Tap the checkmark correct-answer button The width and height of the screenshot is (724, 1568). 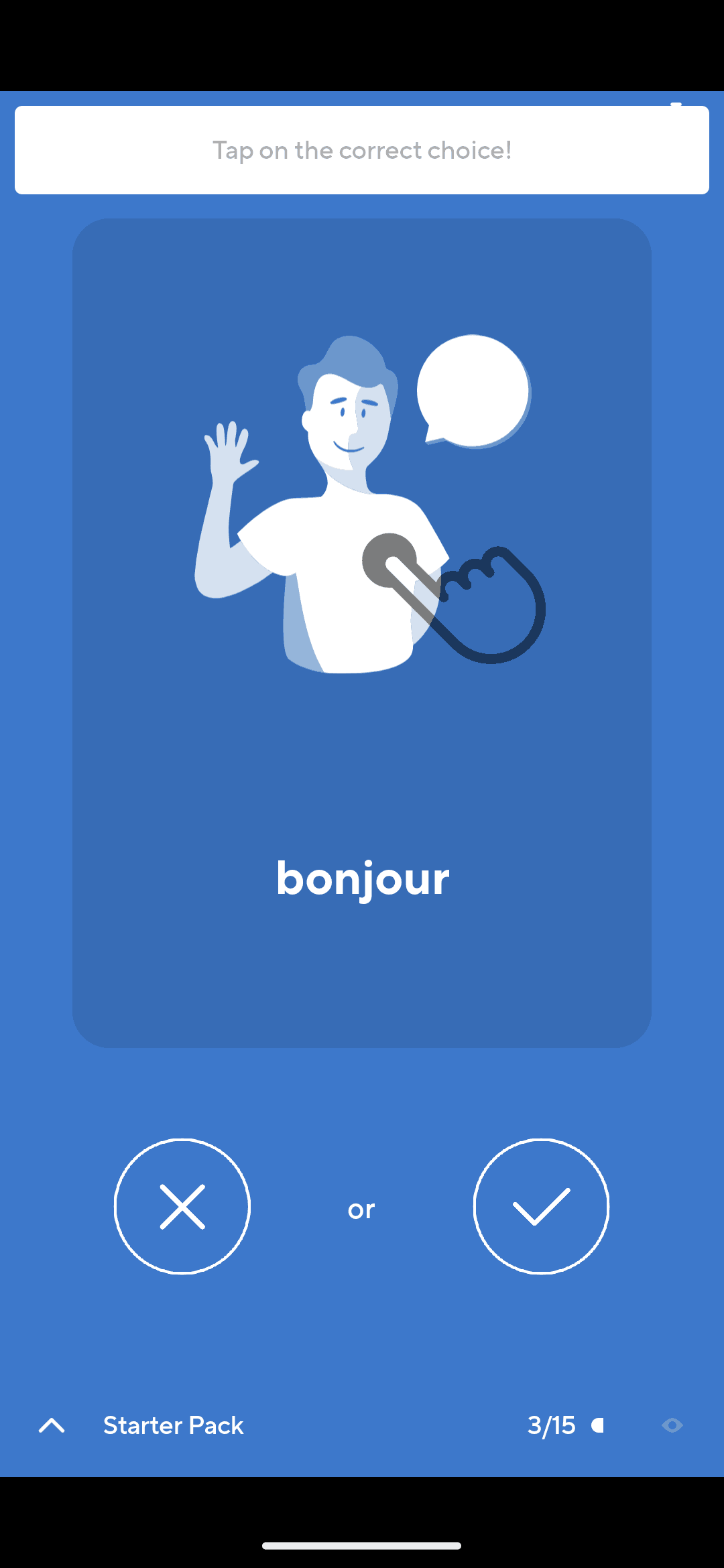541,1206
